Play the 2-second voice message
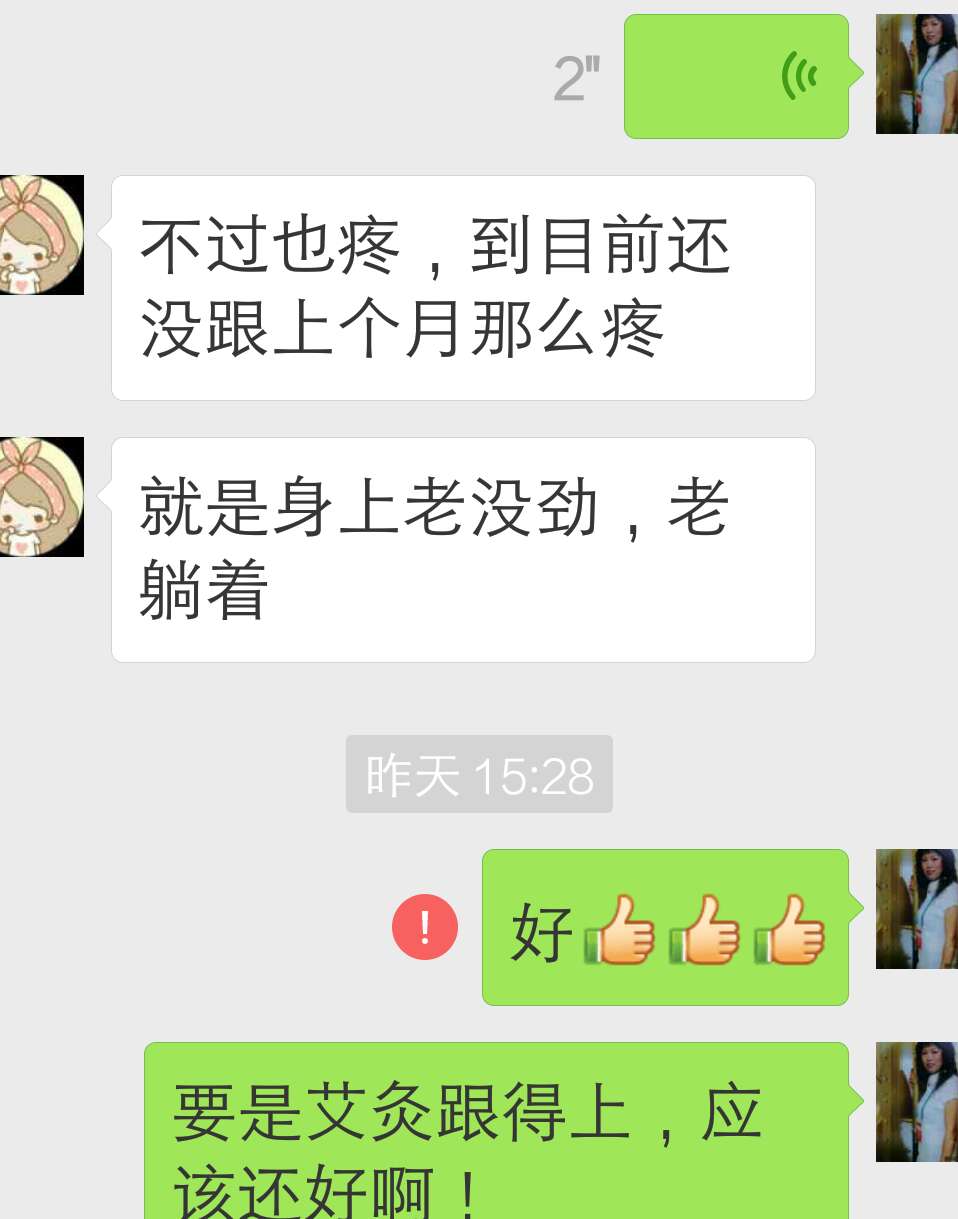This screenshot has height=1219, width=958. (x=737, y=76)
